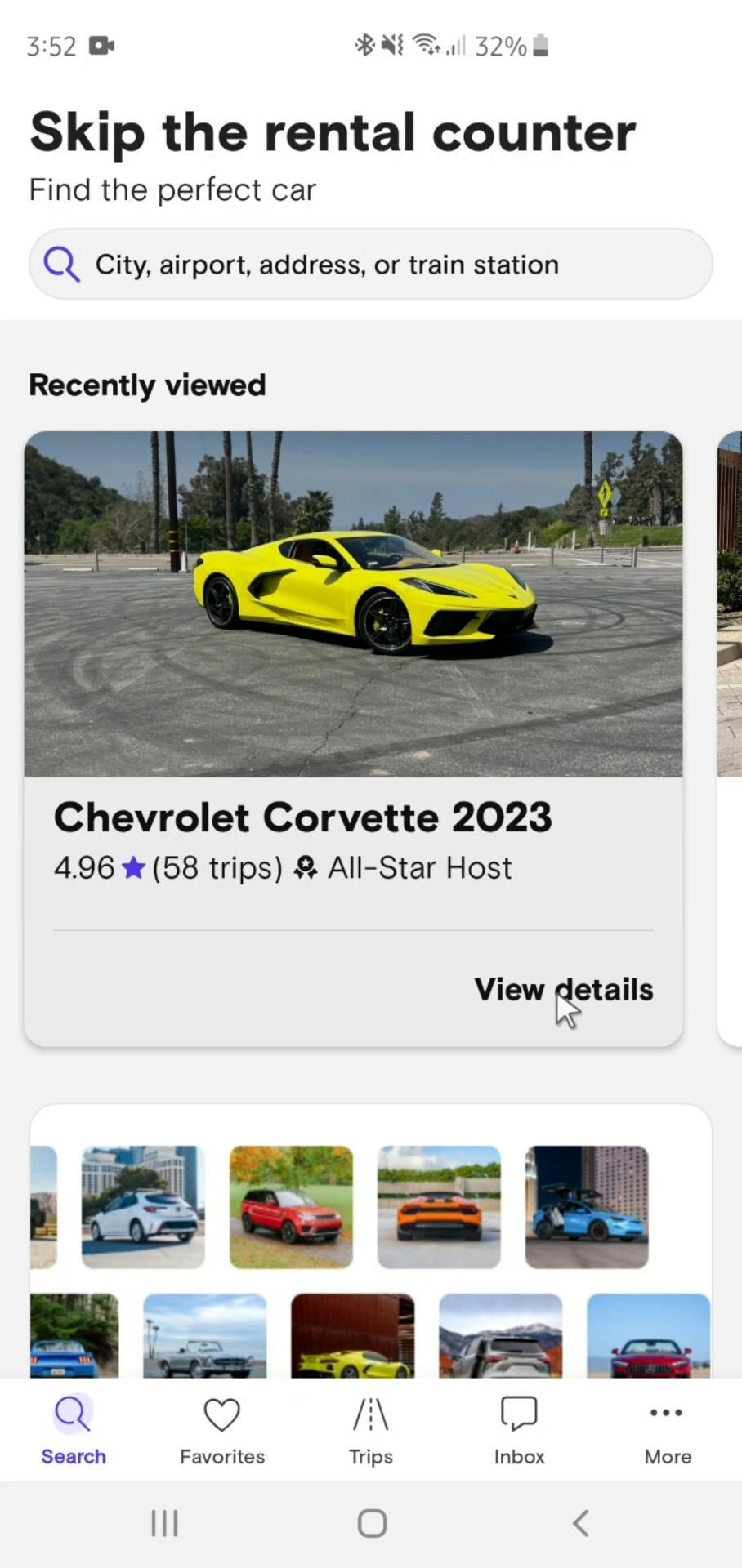Viewport: 742px width, 1568px height.
Task: Open the white hatchback car tile
Action: [x=143, y=1207]
